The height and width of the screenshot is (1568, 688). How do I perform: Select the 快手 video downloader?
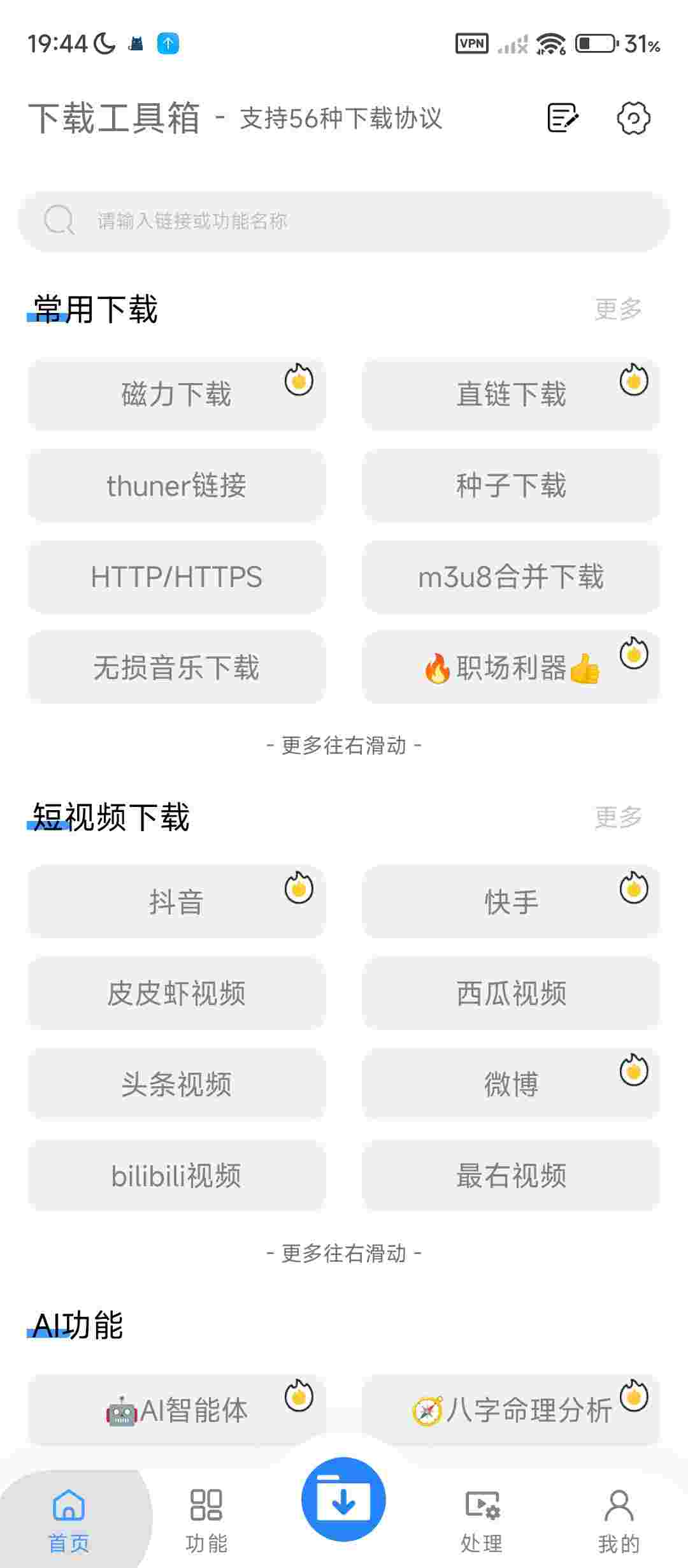(x=512, y=901)
